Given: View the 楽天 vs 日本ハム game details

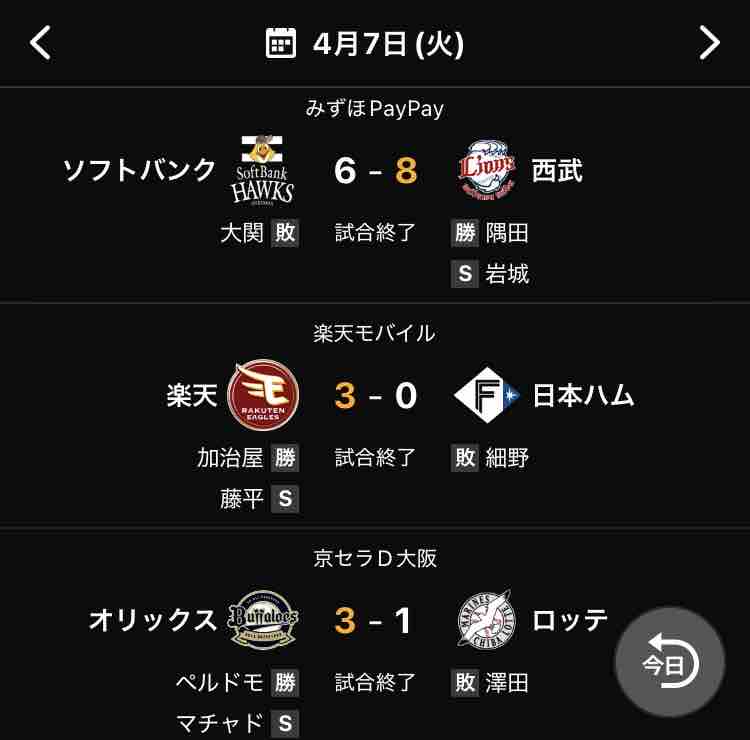Looking at the screenshot, I should [375, 396].
